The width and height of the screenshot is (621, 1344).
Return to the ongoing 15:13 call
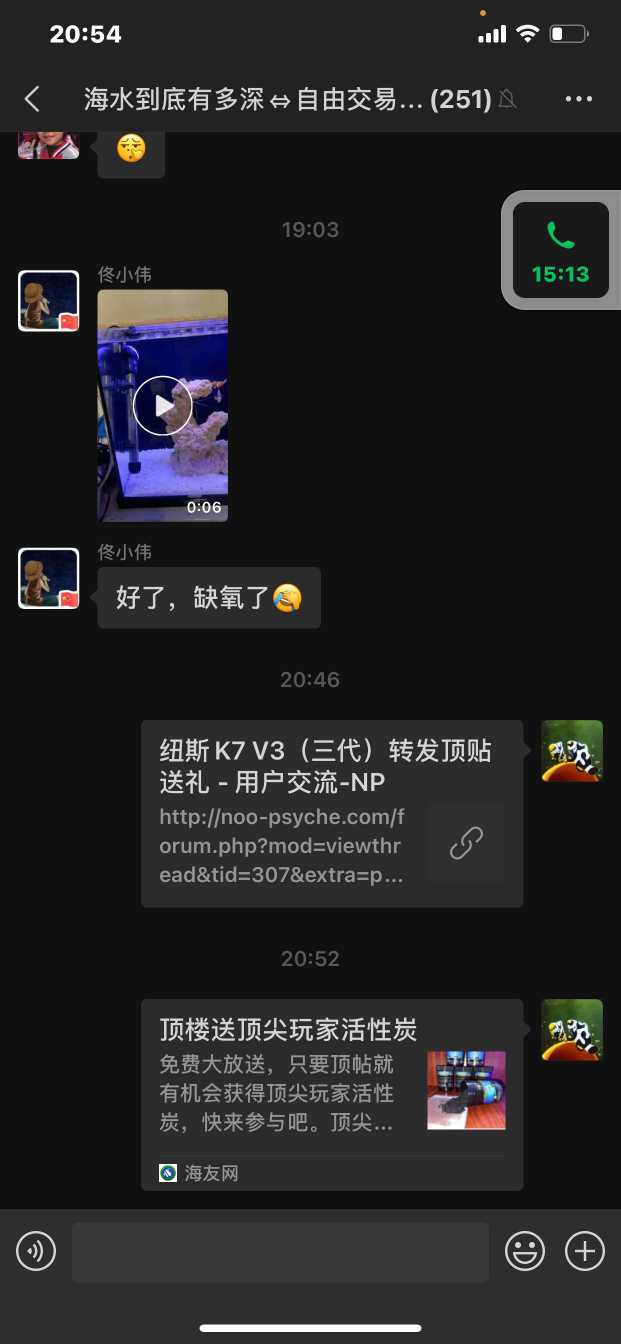click(x=560, y=251)
